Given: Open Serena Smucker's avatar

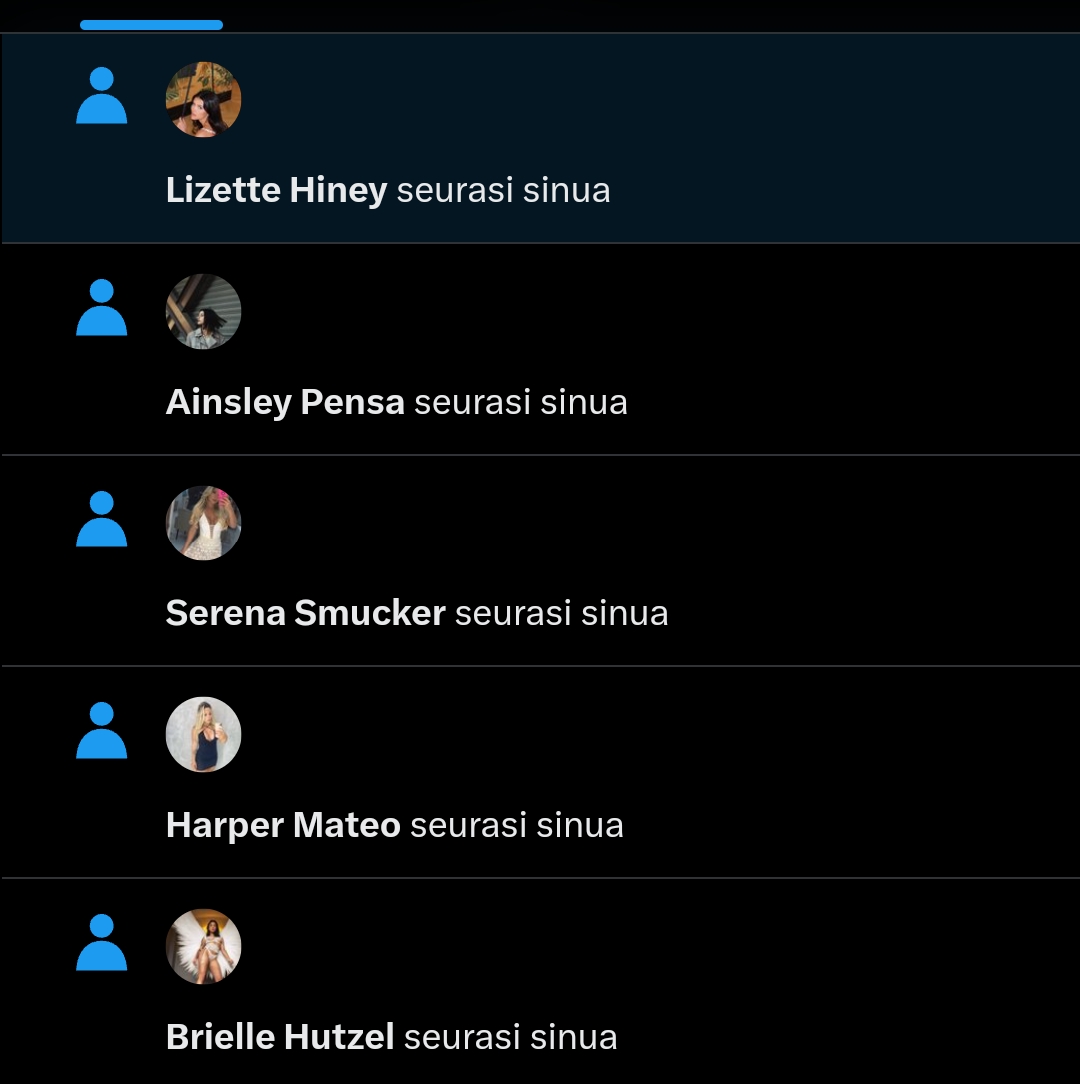Looking at the screenshot, I should click(x=203, y=523).
